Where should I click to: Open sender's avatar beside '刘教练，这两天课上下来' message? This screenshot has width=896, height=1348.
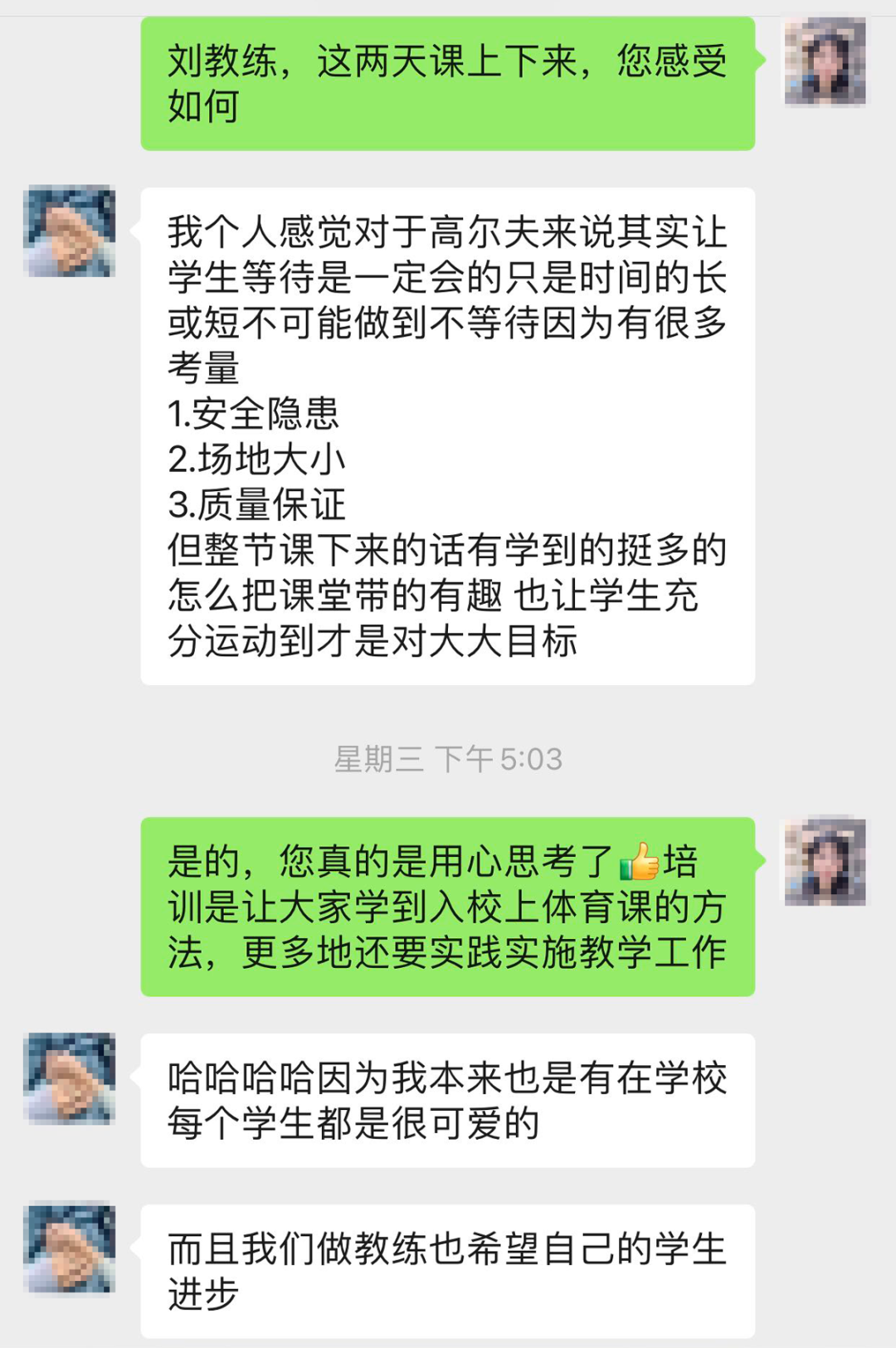click(x=825, y=62)
